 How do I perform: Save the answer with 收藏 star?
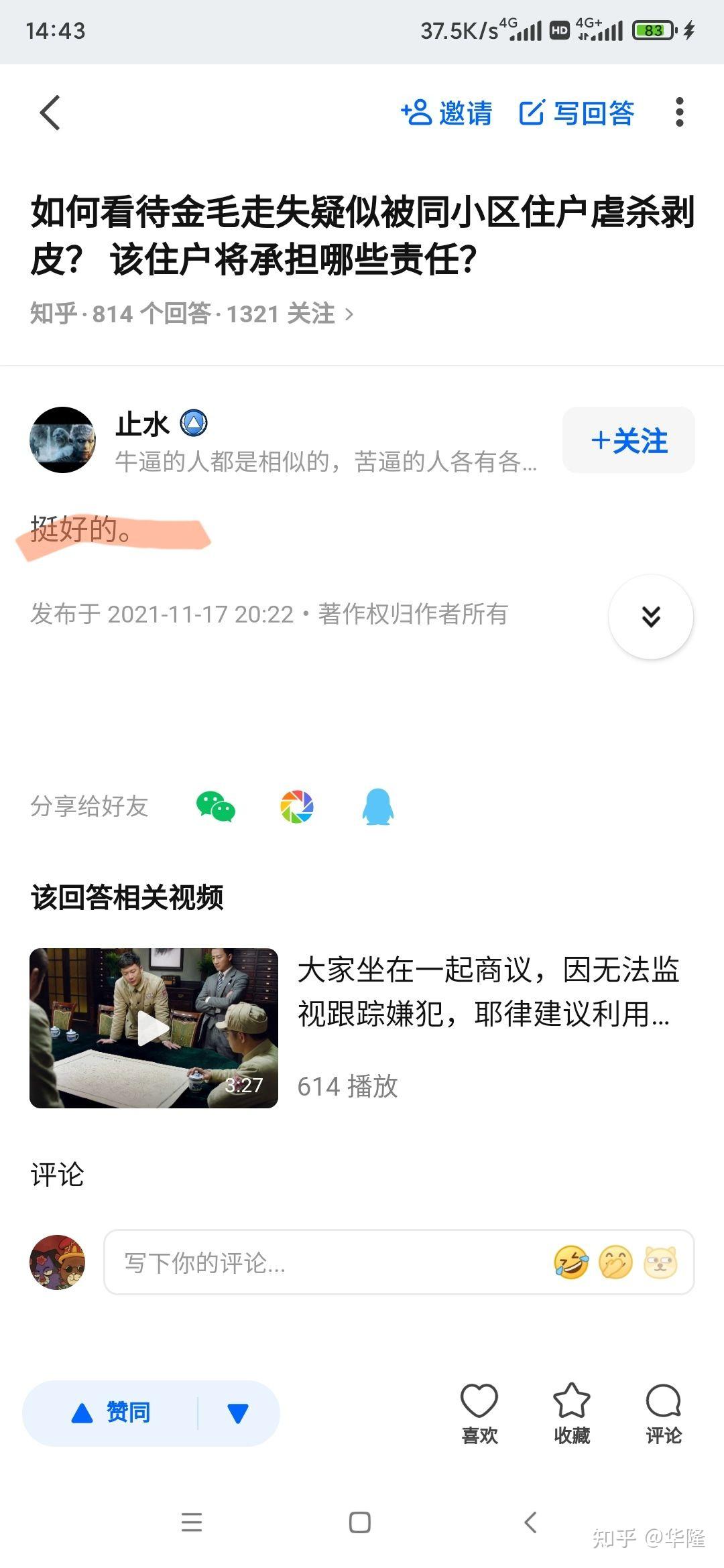point(571,1413)
